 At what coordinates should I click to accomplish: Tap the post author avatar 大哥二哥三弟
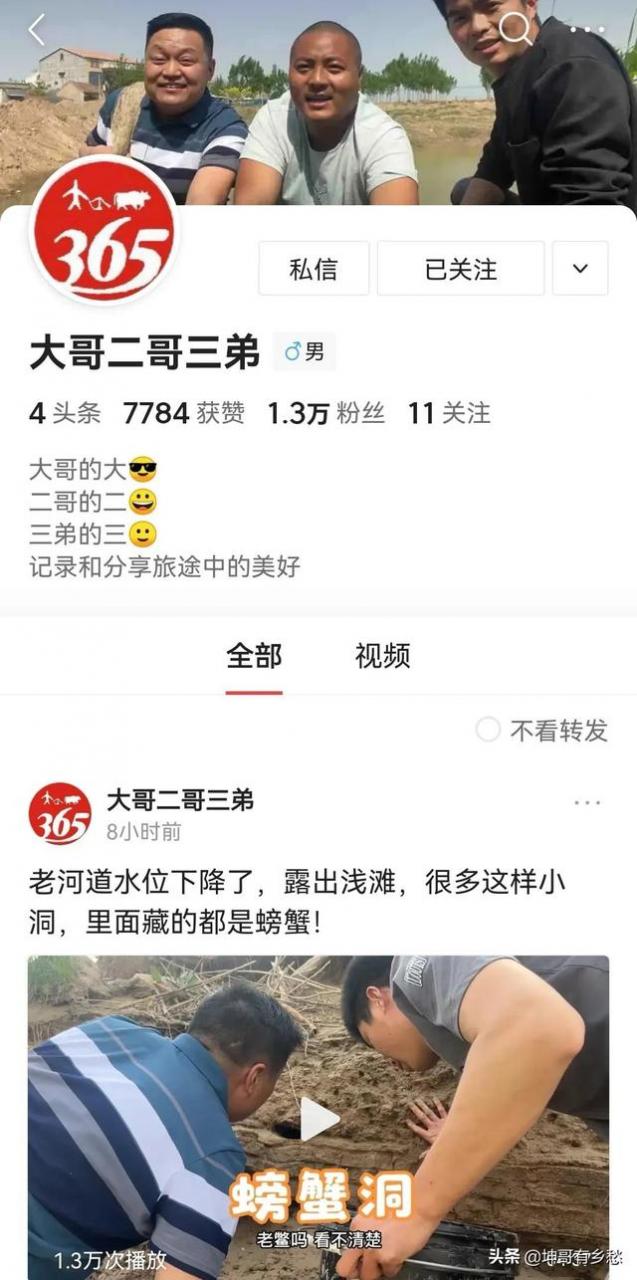coord(59,813)
